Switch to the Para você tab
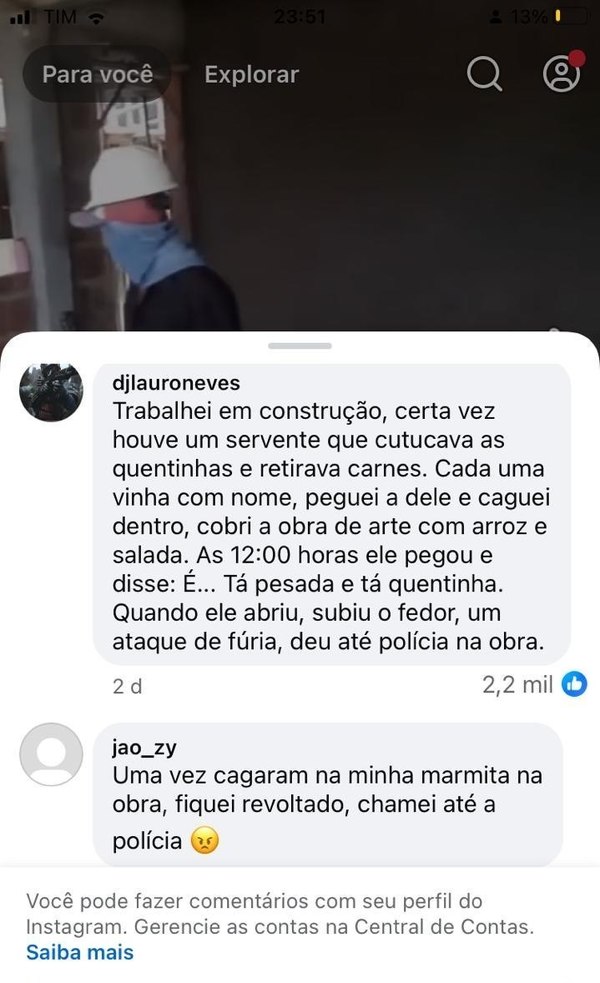Screen dimensions: 600x983 (97, 75)
